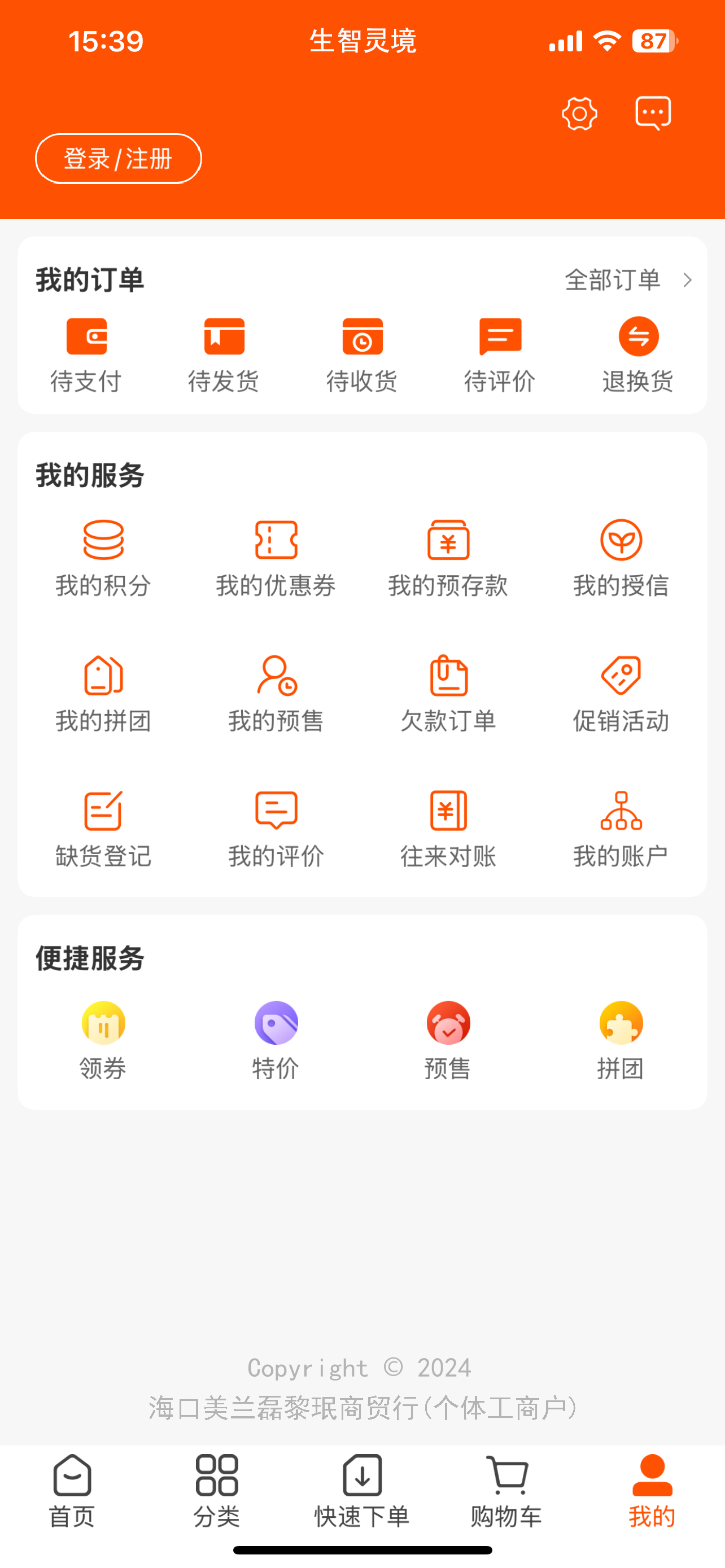The image size is (725, 1568).
Task: View 促销活动
Action: [621, 694]
